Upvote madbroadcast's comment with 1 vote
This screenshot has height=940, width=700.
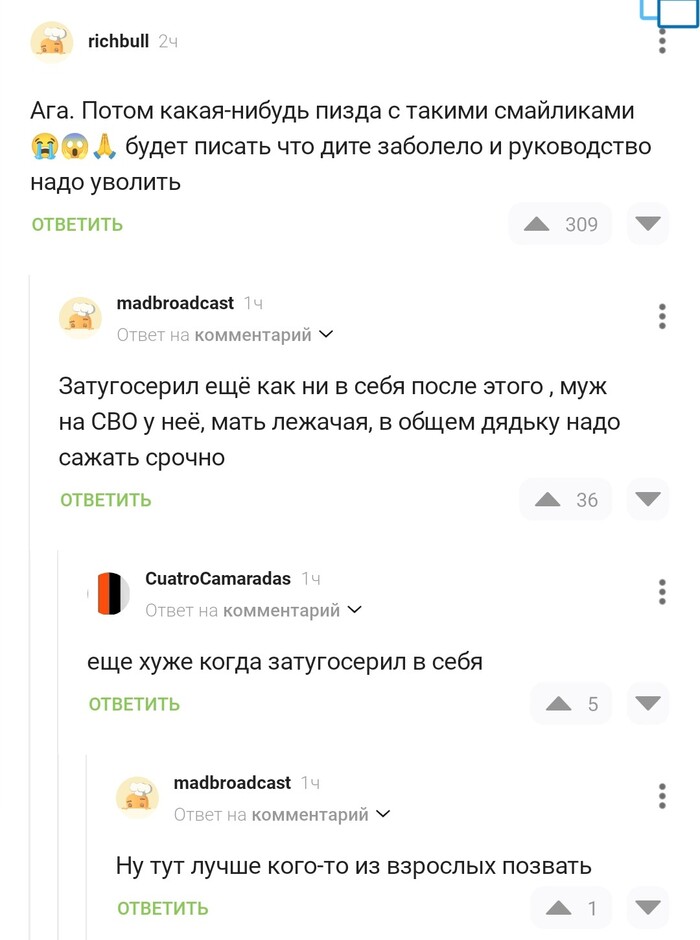pyautogui.click(x=558, y=908)
